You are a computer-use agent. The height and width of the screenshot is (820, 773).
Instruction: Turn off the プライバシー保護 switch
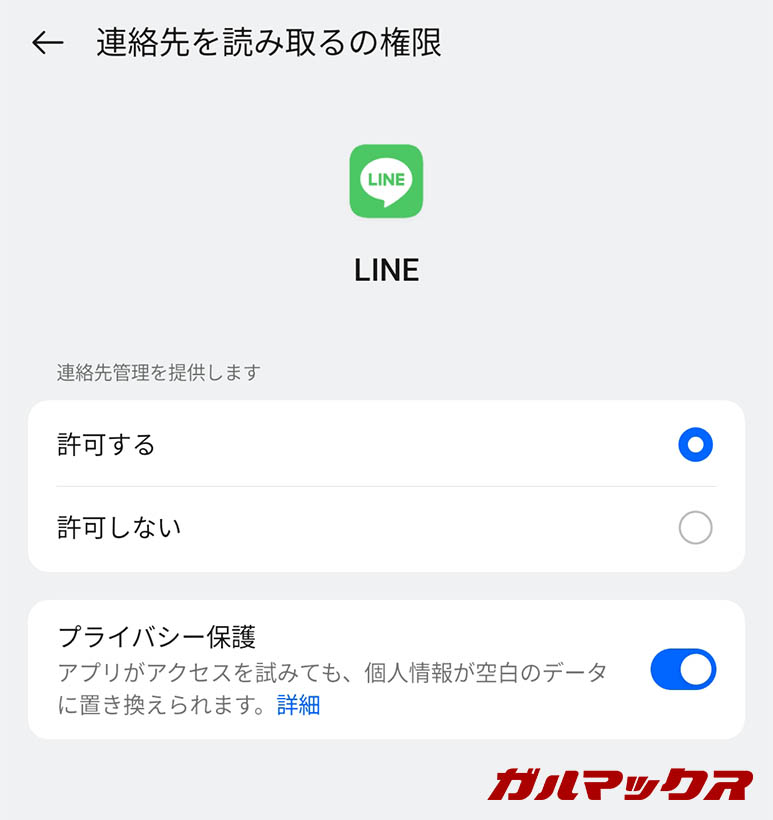[x=683, y=670]
